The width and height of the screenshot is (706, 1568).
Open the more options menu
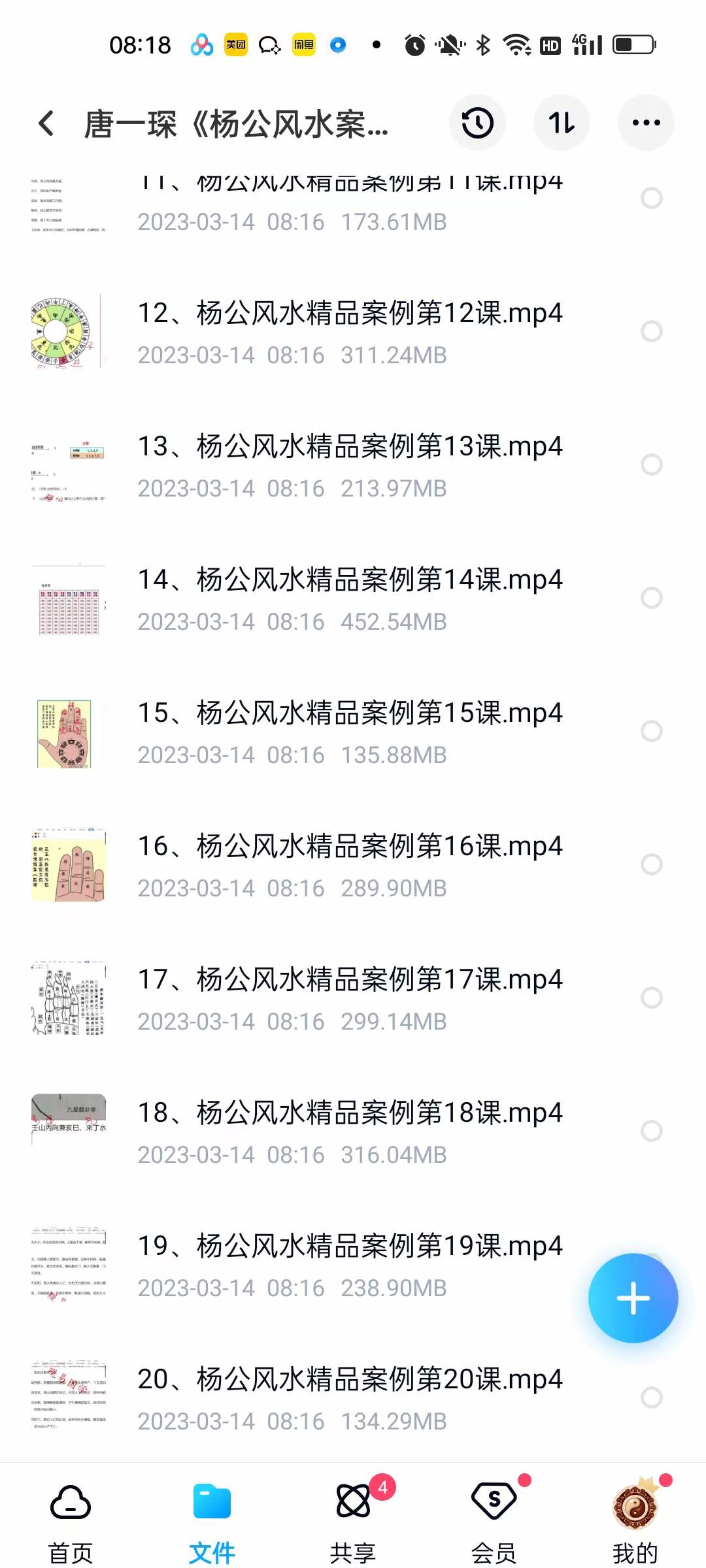[x=646, y=123]
